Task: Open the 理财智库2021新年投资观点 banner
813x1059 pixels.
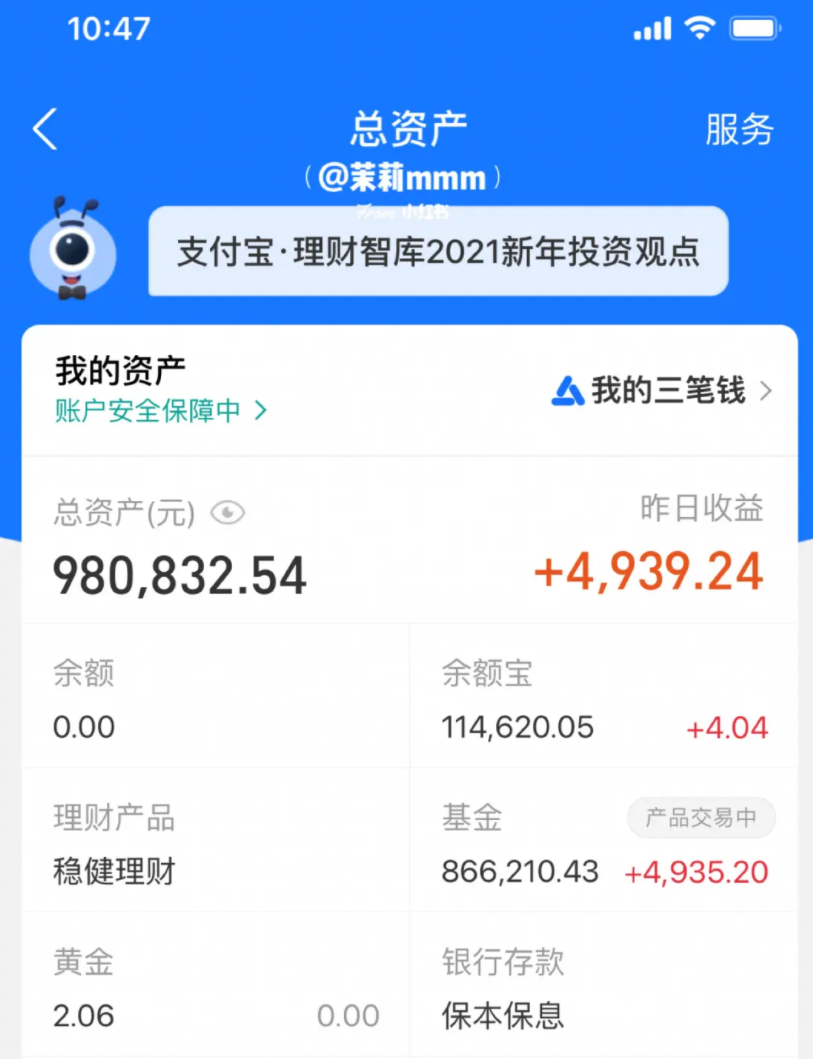Action: point(437,252)
